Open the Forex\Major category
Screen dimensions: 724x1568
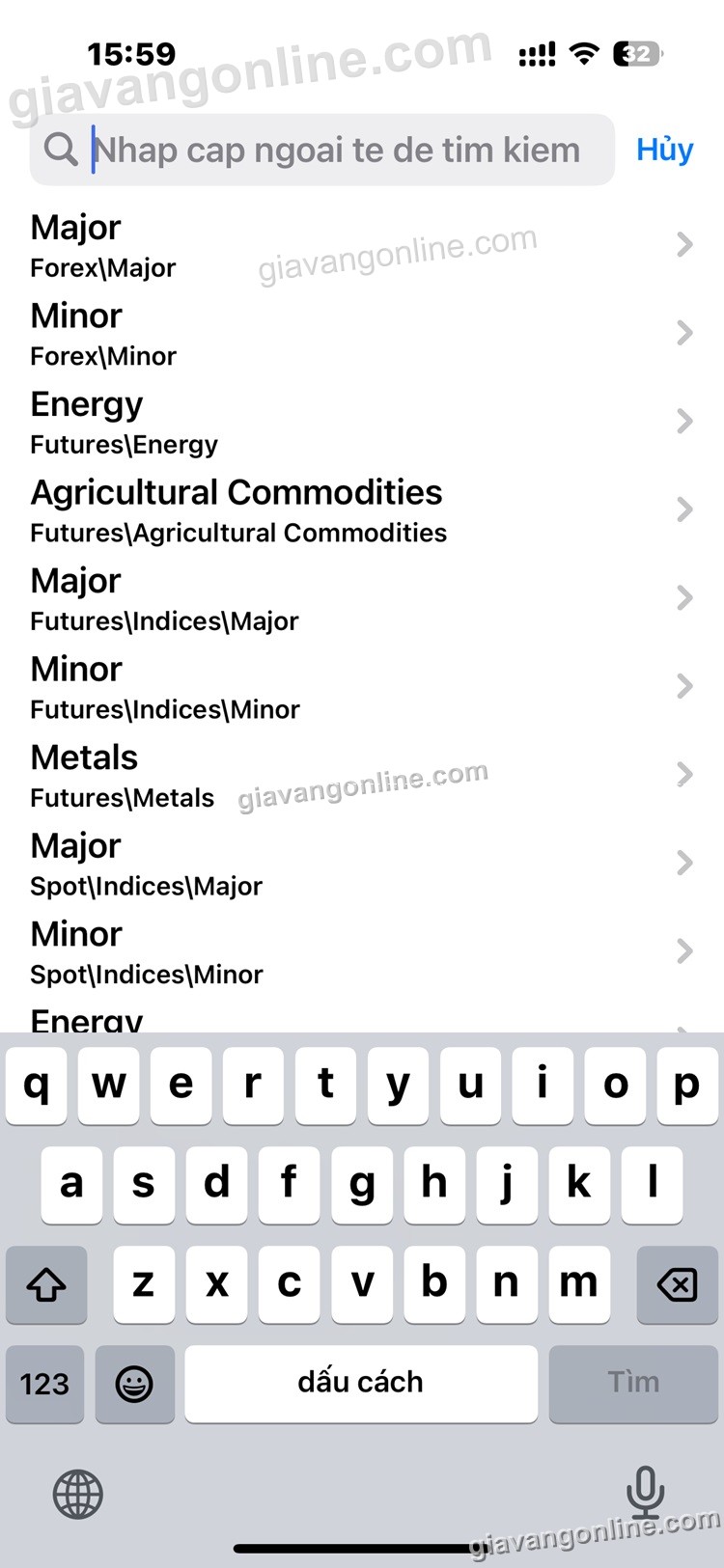click(357, 246)
